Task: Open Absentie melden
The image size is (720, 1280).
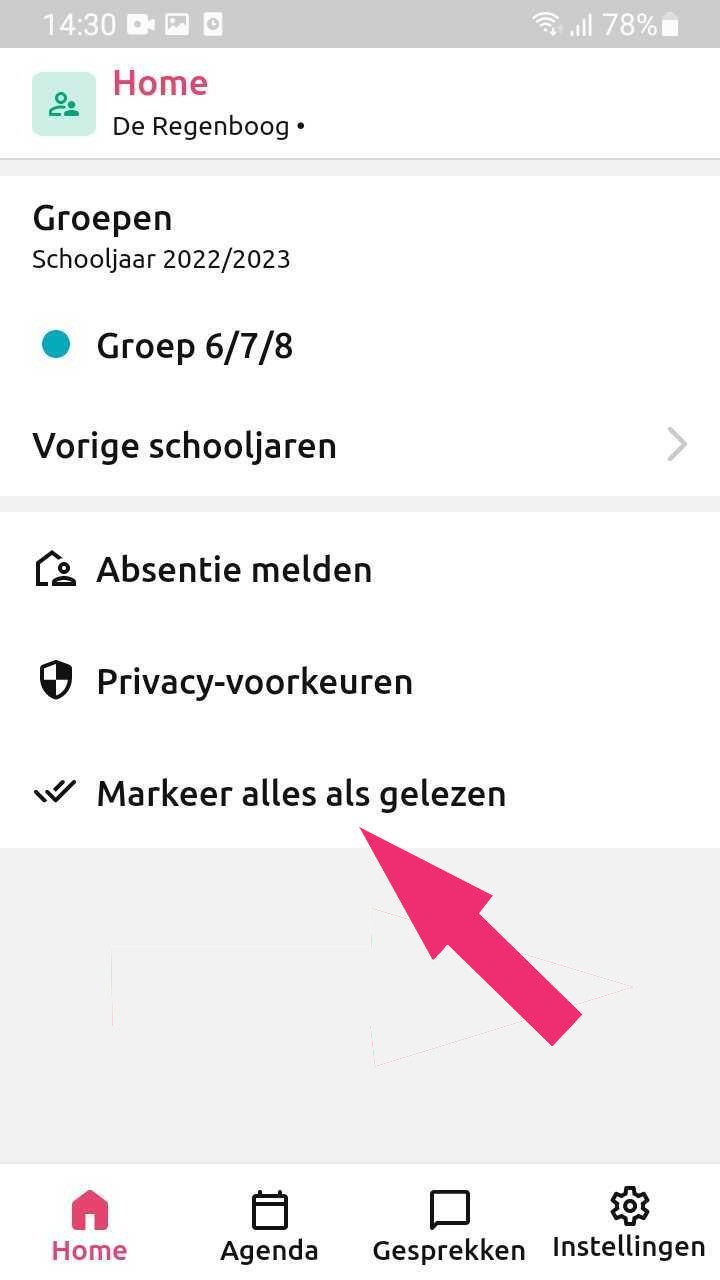Action: point(234,570)
